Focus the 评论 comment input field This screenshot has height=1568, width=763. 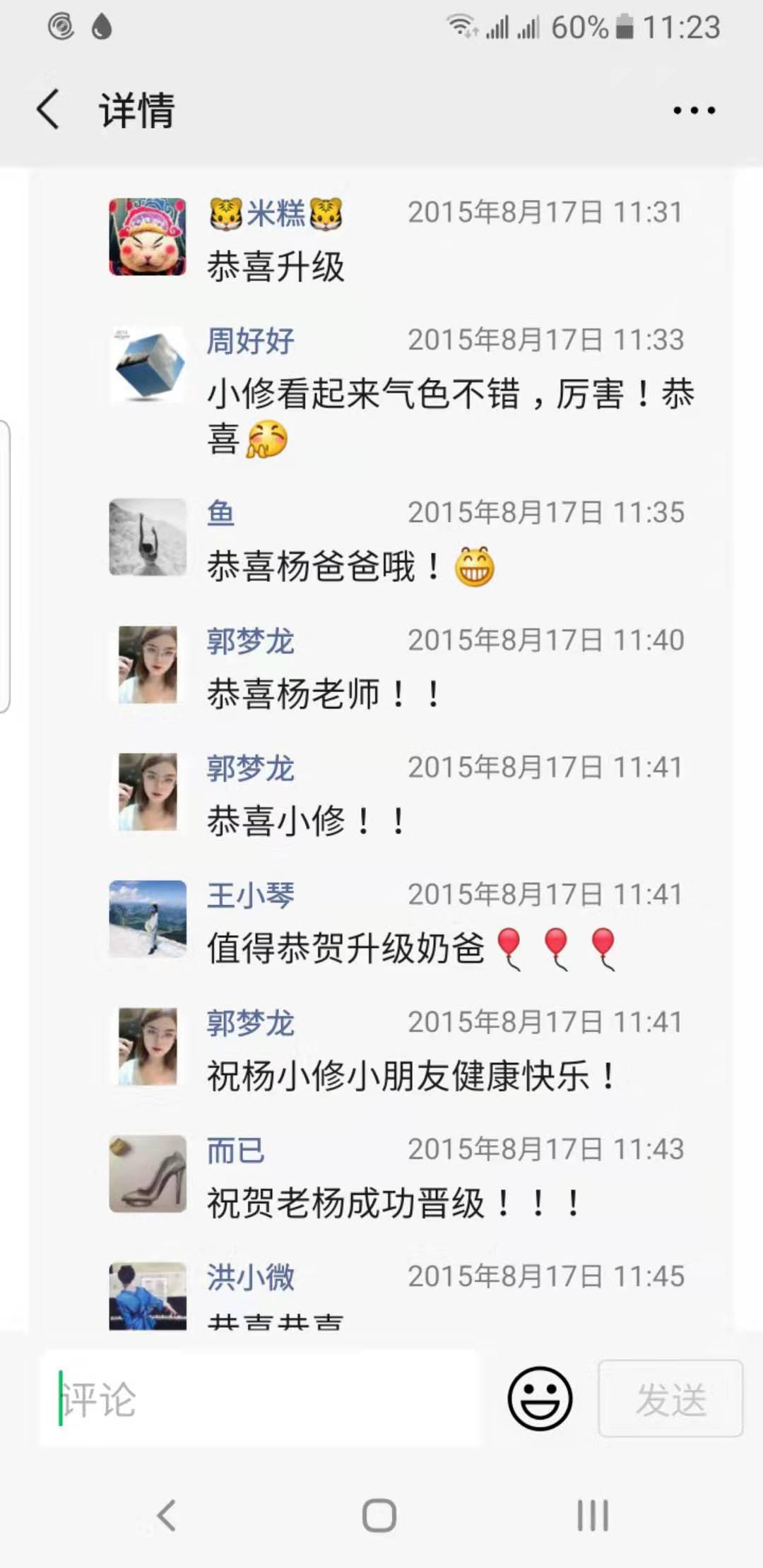coord(259,1398)
